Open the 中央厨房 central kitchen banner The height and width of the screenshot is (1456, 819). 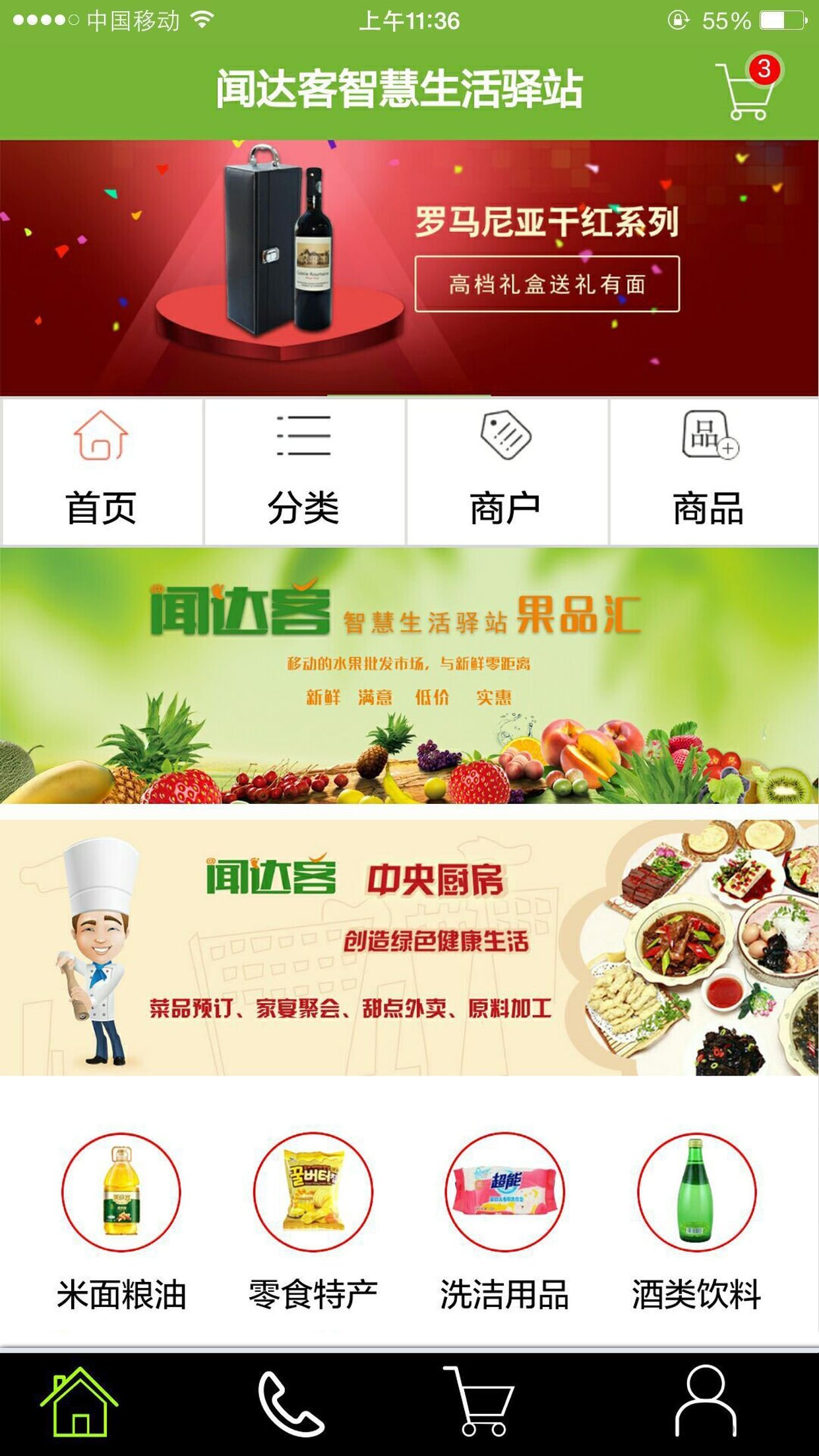coord(409,947)
